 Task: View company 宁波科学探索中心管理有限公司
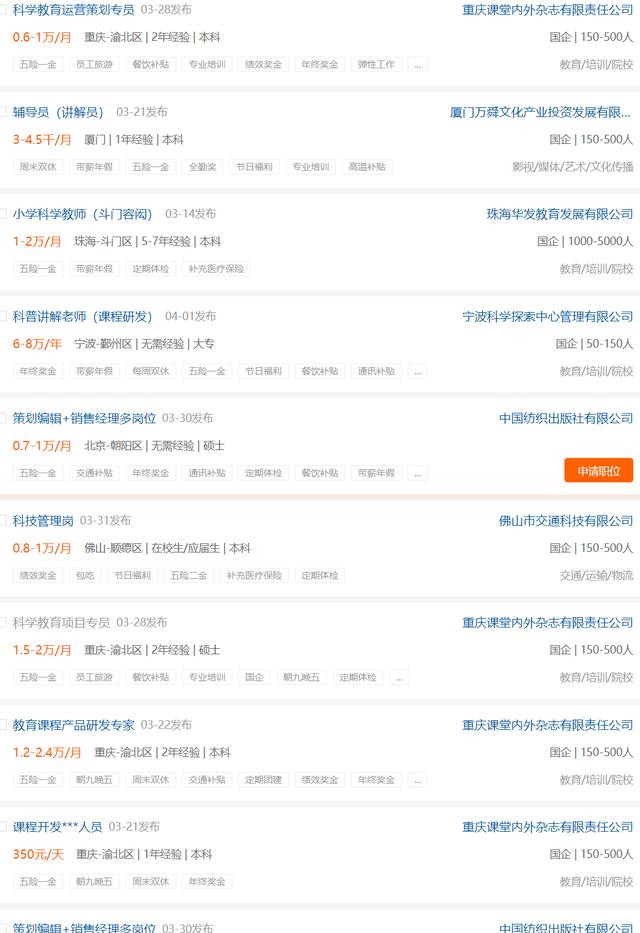548,317
